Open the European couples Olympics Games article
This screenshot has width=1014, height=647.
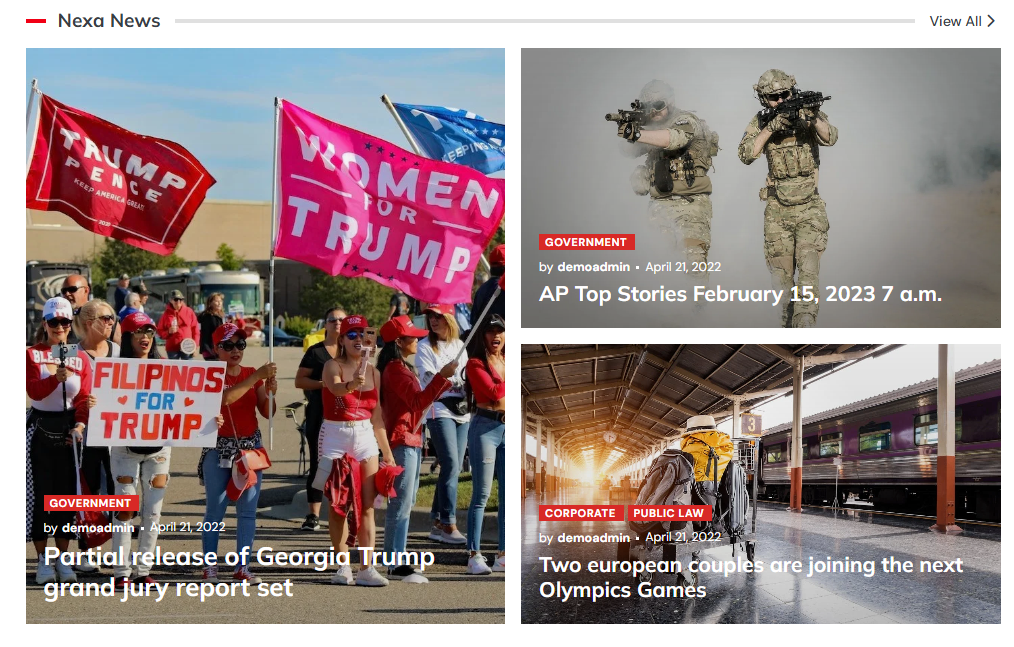click(x=750, y=577)
